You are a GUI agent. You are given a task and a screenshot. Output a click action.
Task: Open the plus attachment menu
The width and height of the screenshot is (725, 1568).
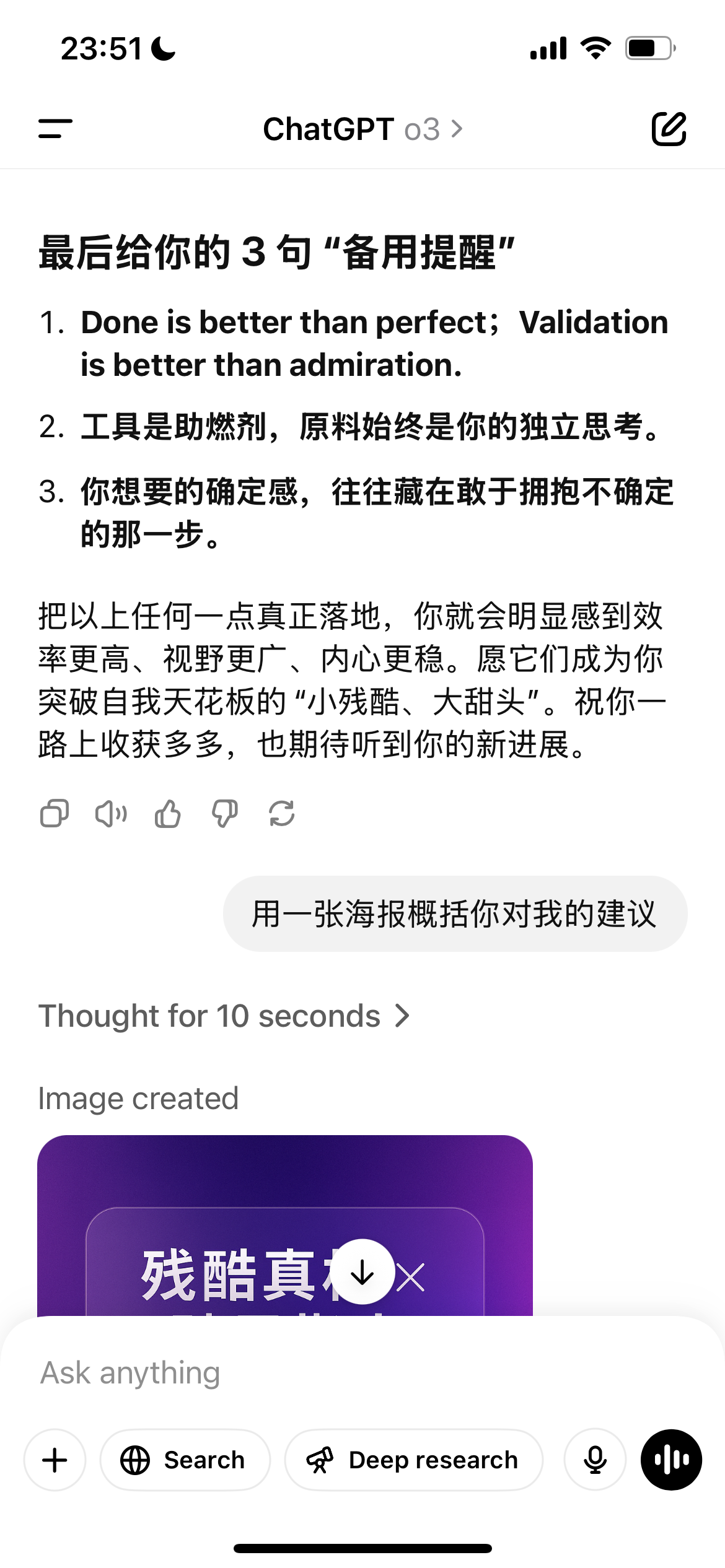(x=55, y=1460)
